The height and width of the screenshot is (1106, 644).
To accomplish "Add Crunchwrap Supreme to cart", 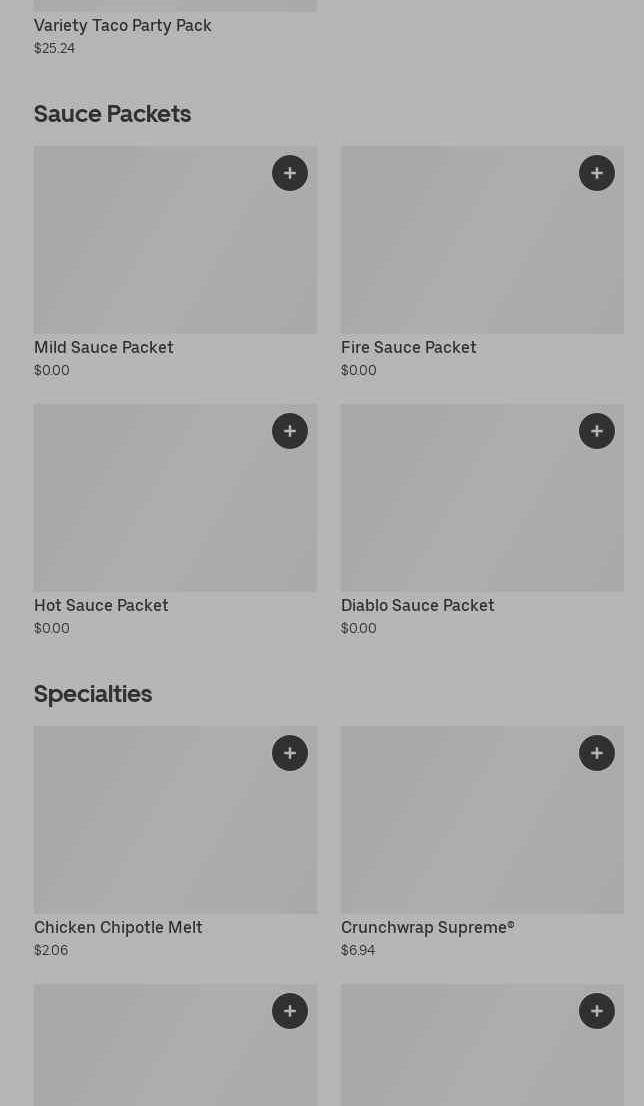I will click(597, 753).
